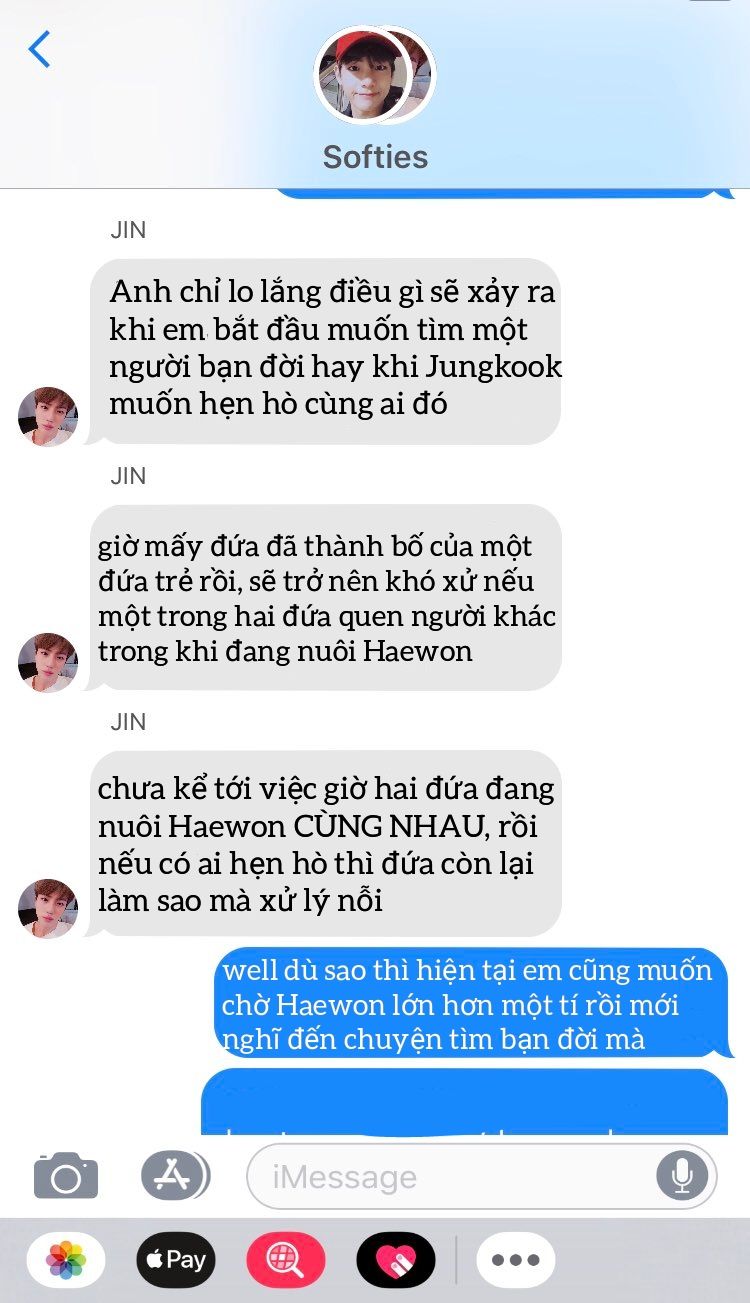Record an audio message with the microphone
Viewport: 750px width, 1303px height.
(x=682, y=1176)
